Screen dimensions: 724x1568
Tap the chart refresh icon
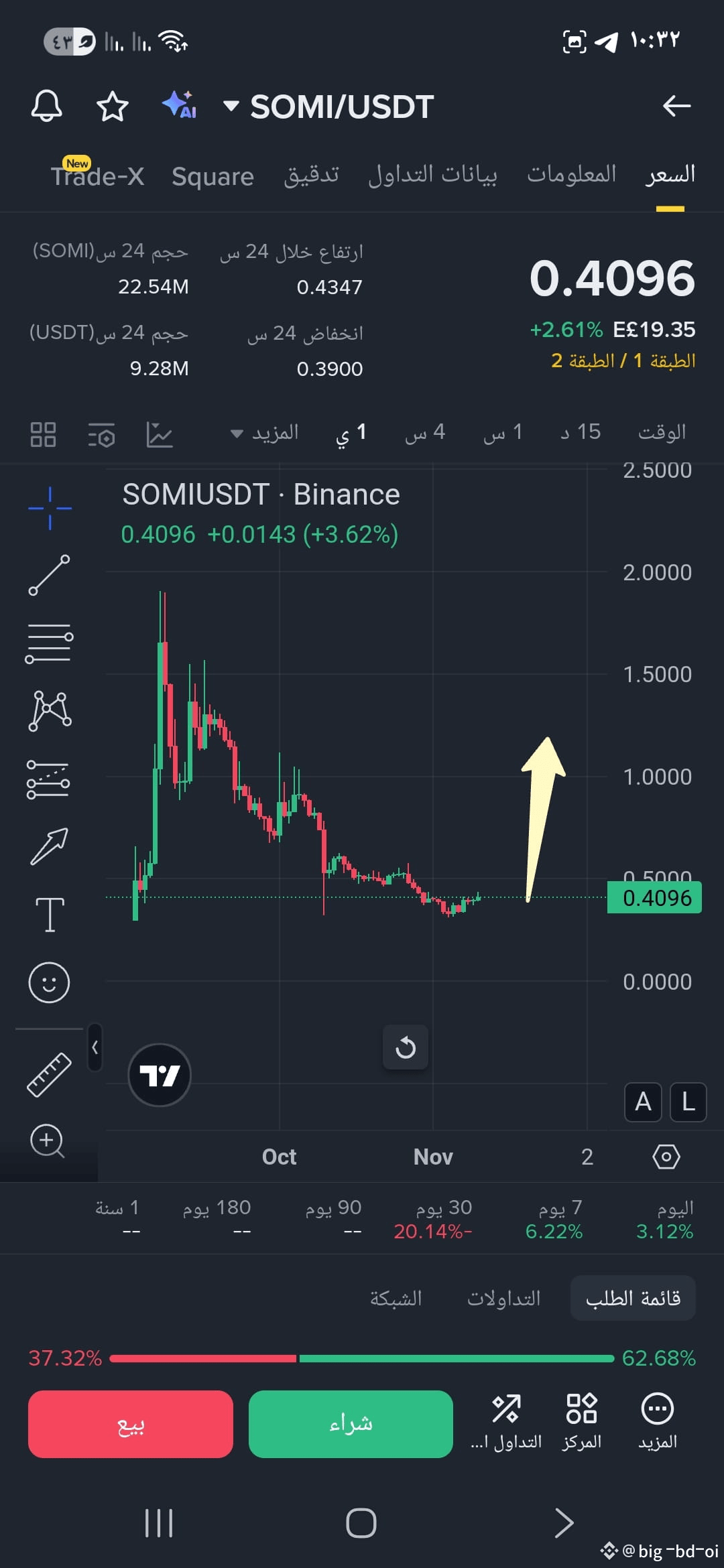tap(406, 1047)
